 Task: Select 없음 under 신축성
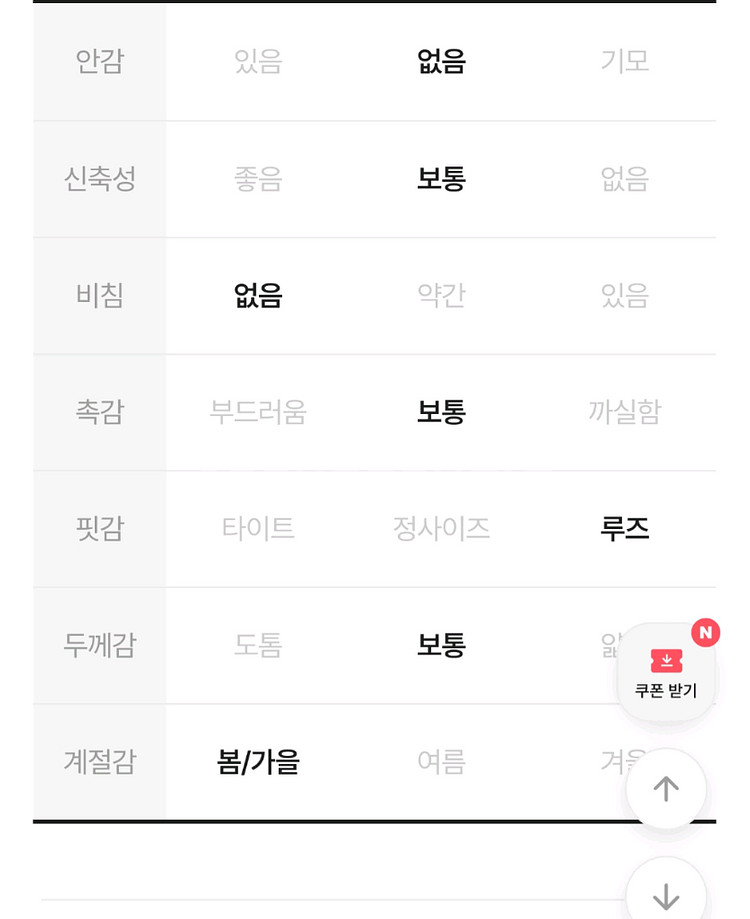point(625,179)
